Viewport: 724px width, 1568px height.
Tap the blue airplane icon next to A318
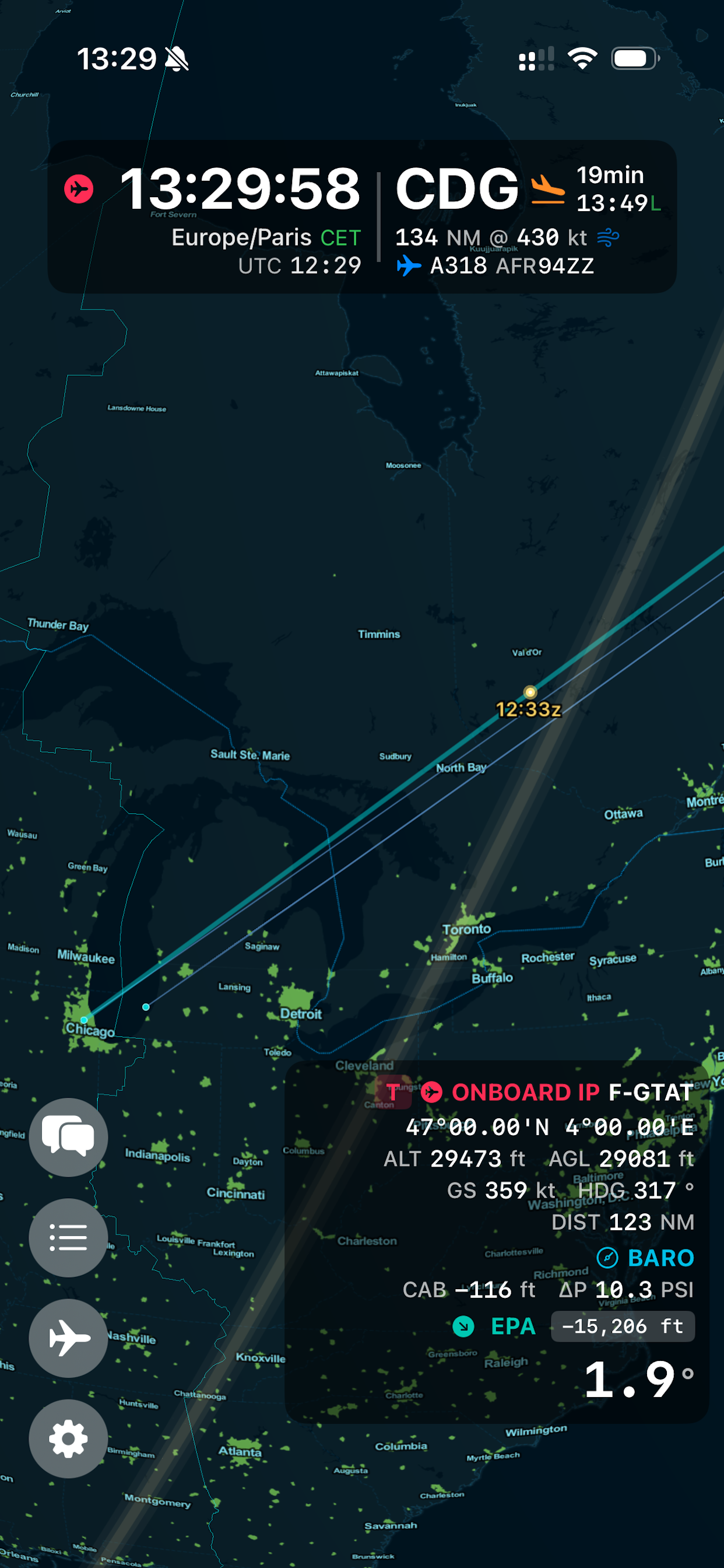[410, 265]
